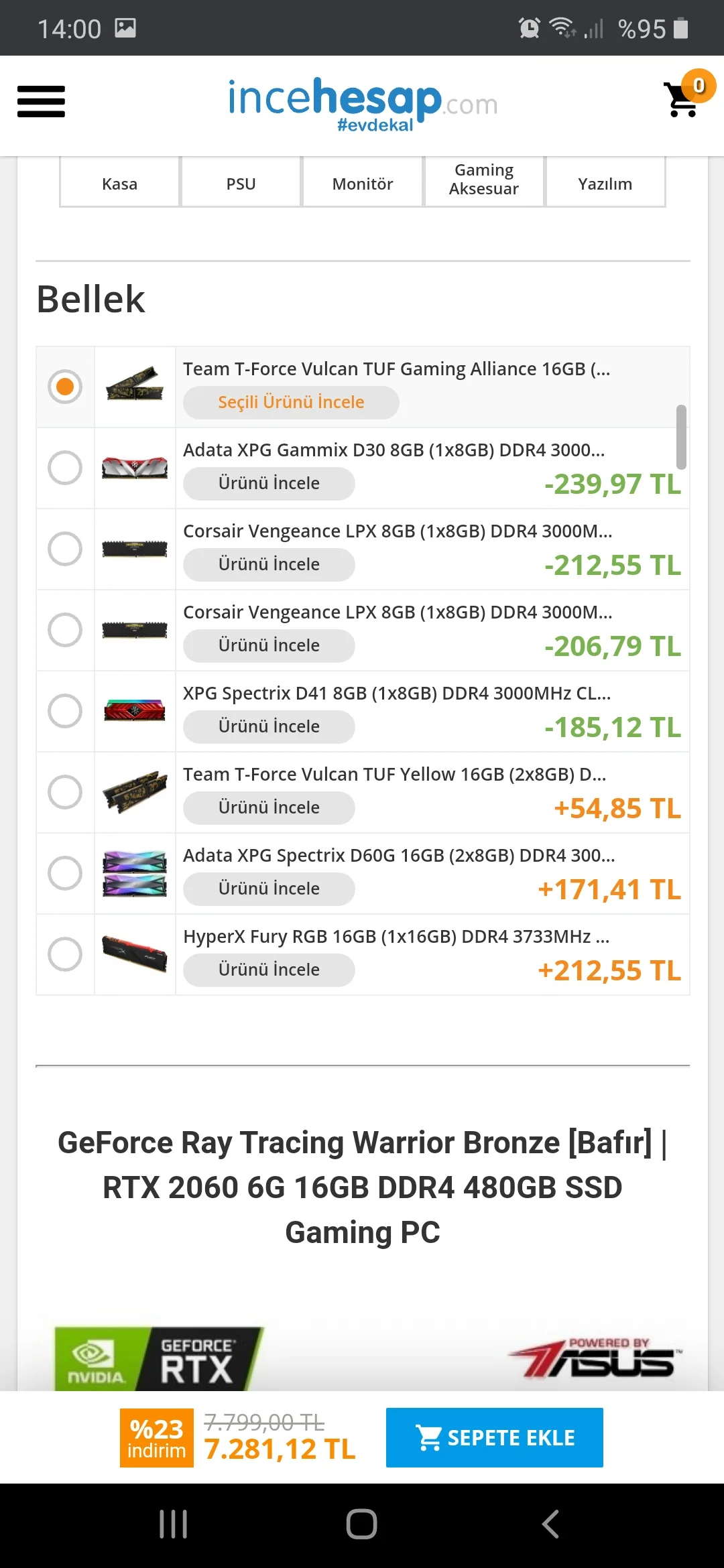Add the gaming PC to cart with Sepete Ekle

click(x=494, y=1437)
